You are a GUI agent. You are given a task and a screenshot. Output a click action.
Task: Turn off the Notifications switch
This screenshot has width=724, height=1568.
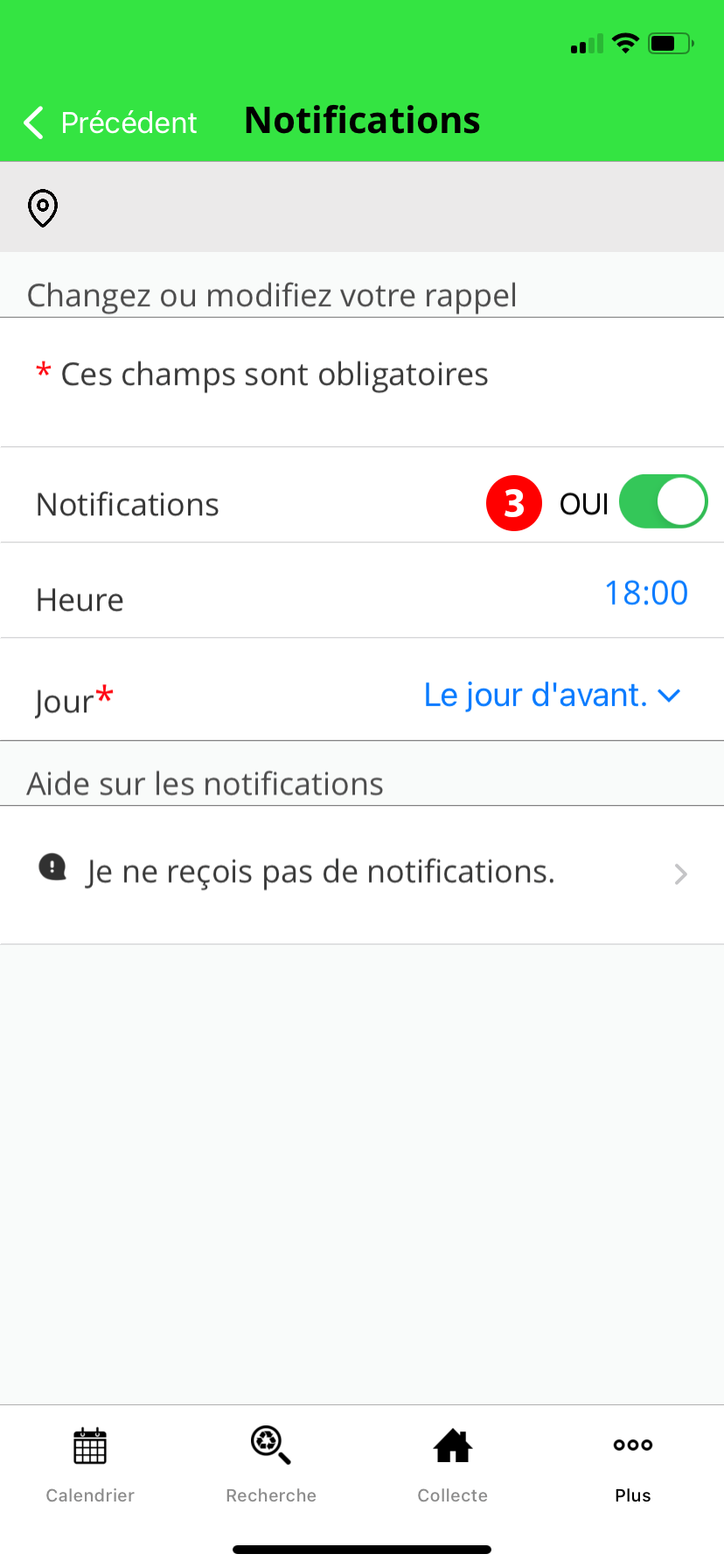(663, 502)
